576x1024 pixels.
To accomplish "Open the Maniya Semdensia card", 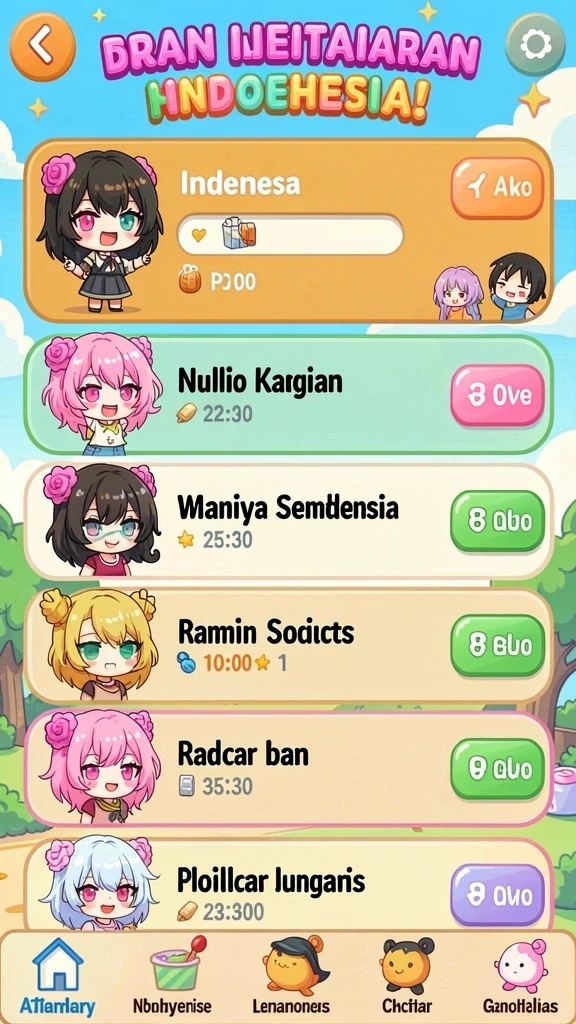I will 289,521.
